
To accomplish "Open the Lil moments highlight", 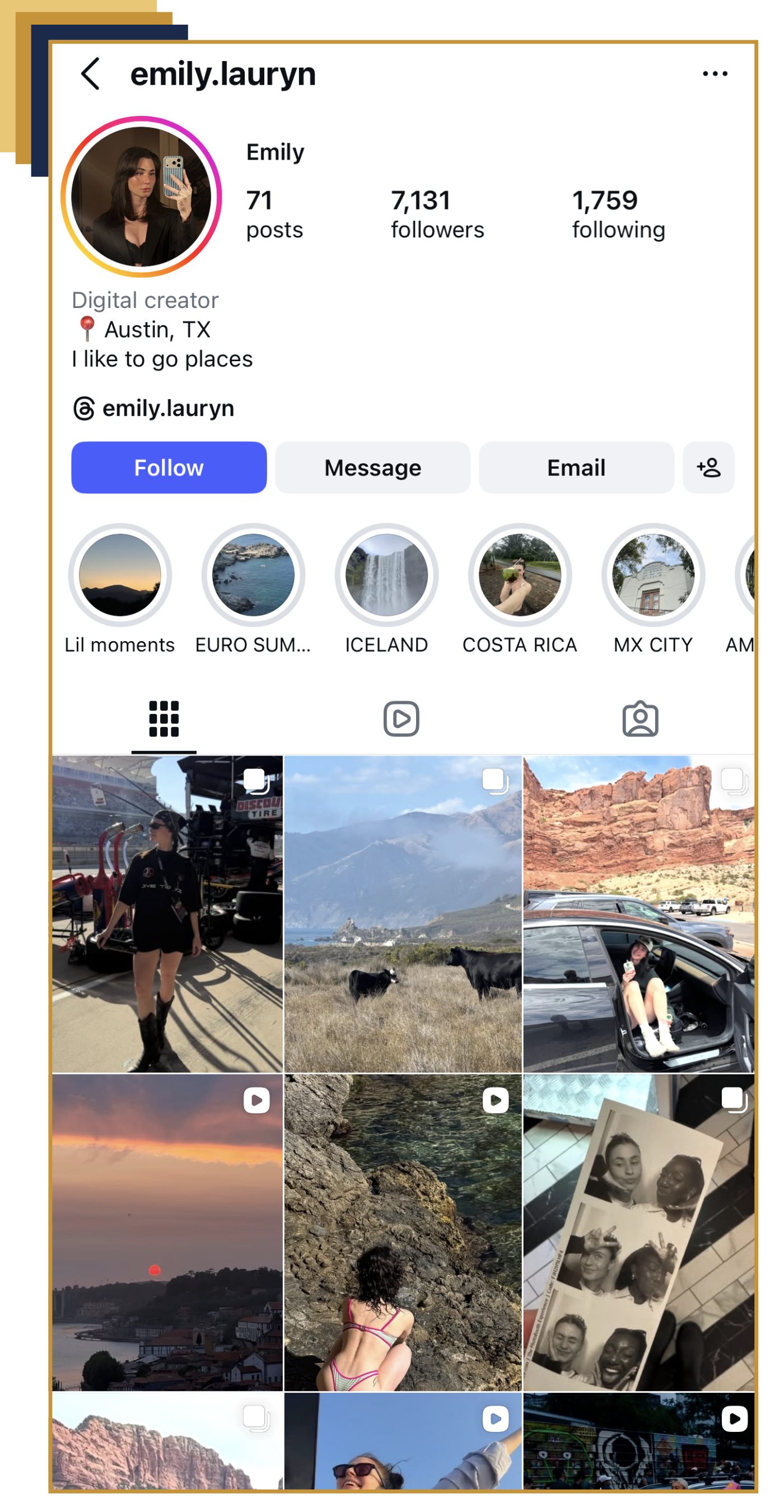I will coord(120,575).
